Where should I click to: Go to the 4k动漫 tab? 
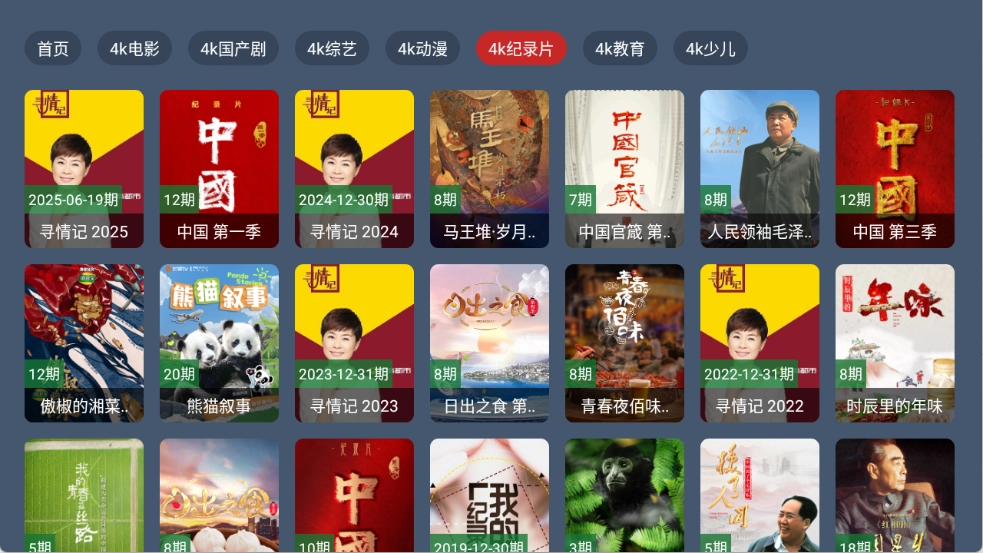(422, 49)
